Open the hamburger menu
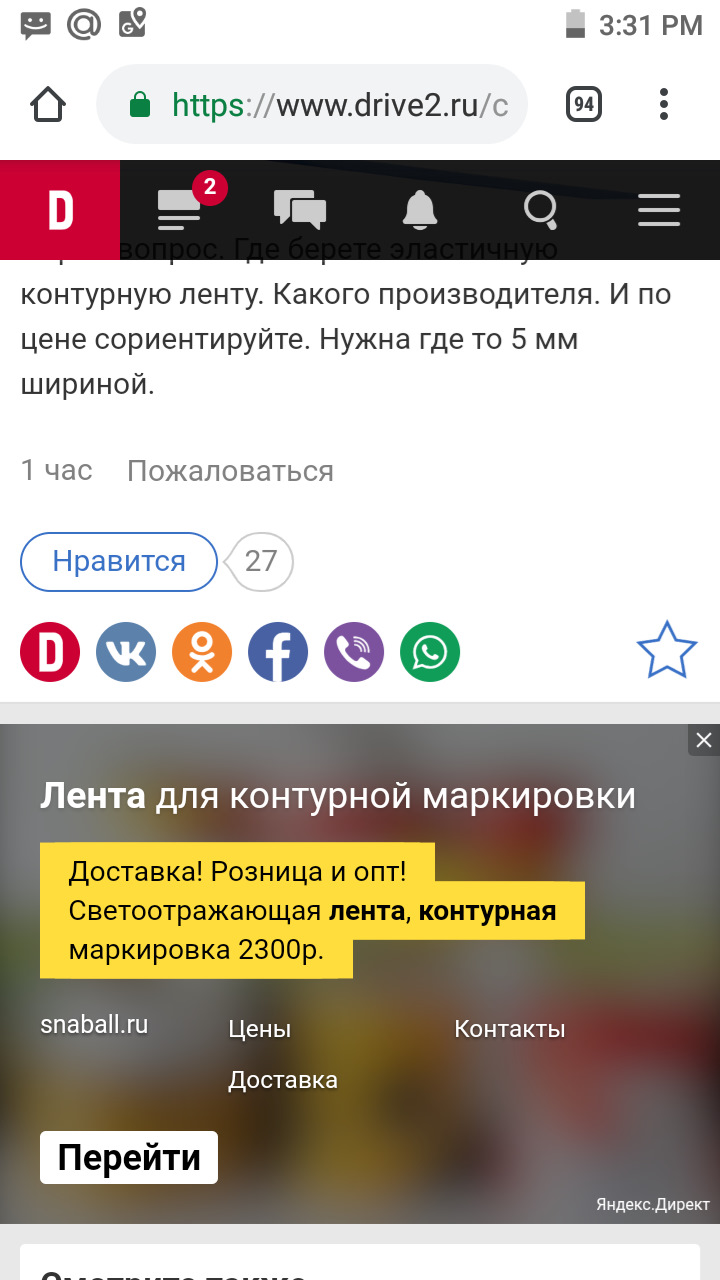The width and height of the screenshot is (720, 1280). coord(659,210)
